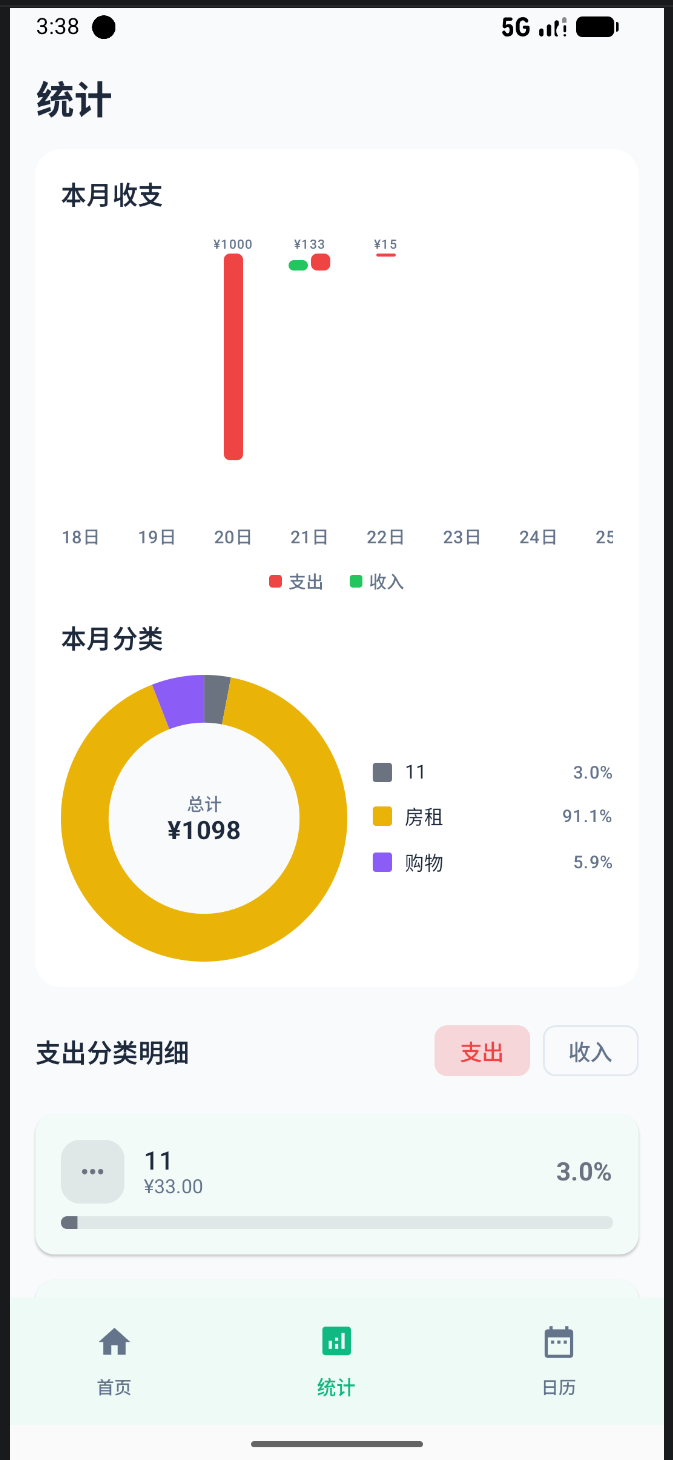This screenshot has width=673, height=1460.
Task: Switch to the 首页 home tab
Action: pos(114,1361)
